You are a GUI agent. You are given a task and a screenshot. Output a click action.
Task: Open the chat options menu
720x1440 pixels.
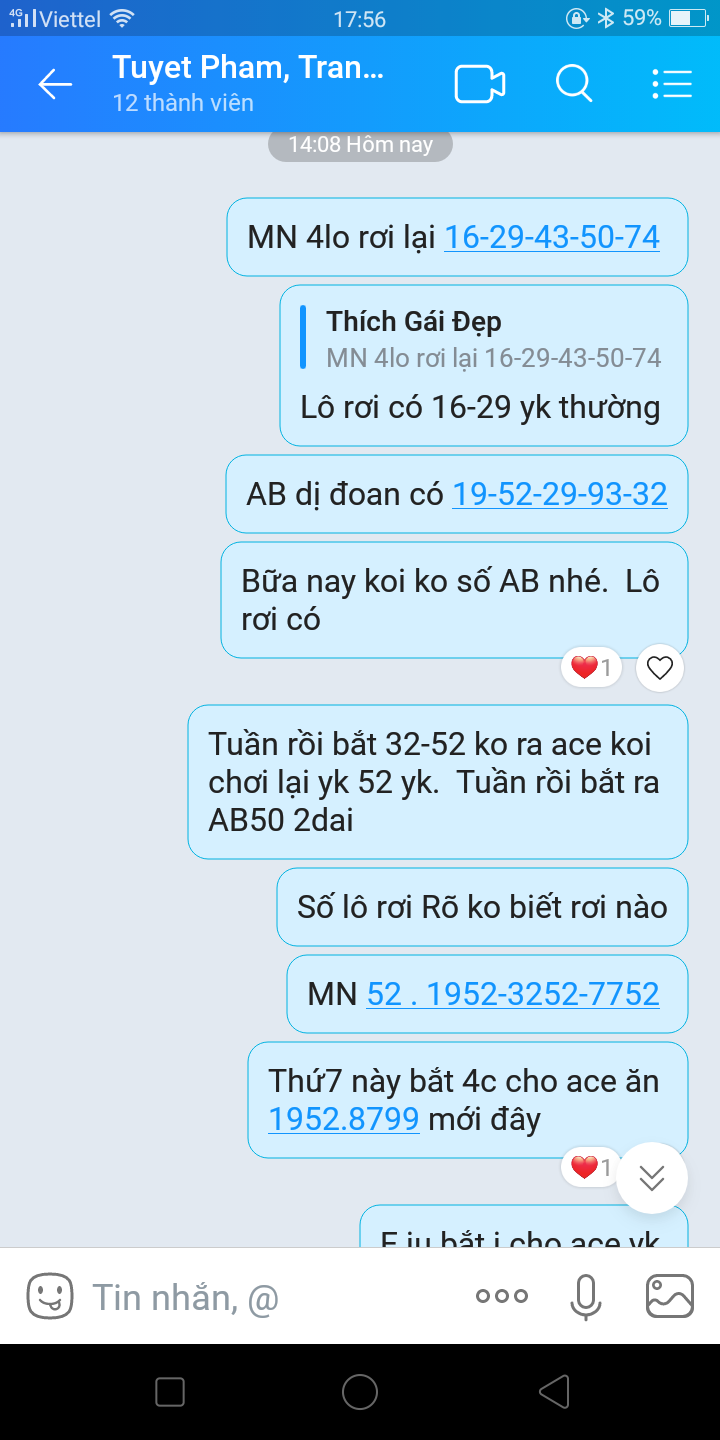pos(671,85)
